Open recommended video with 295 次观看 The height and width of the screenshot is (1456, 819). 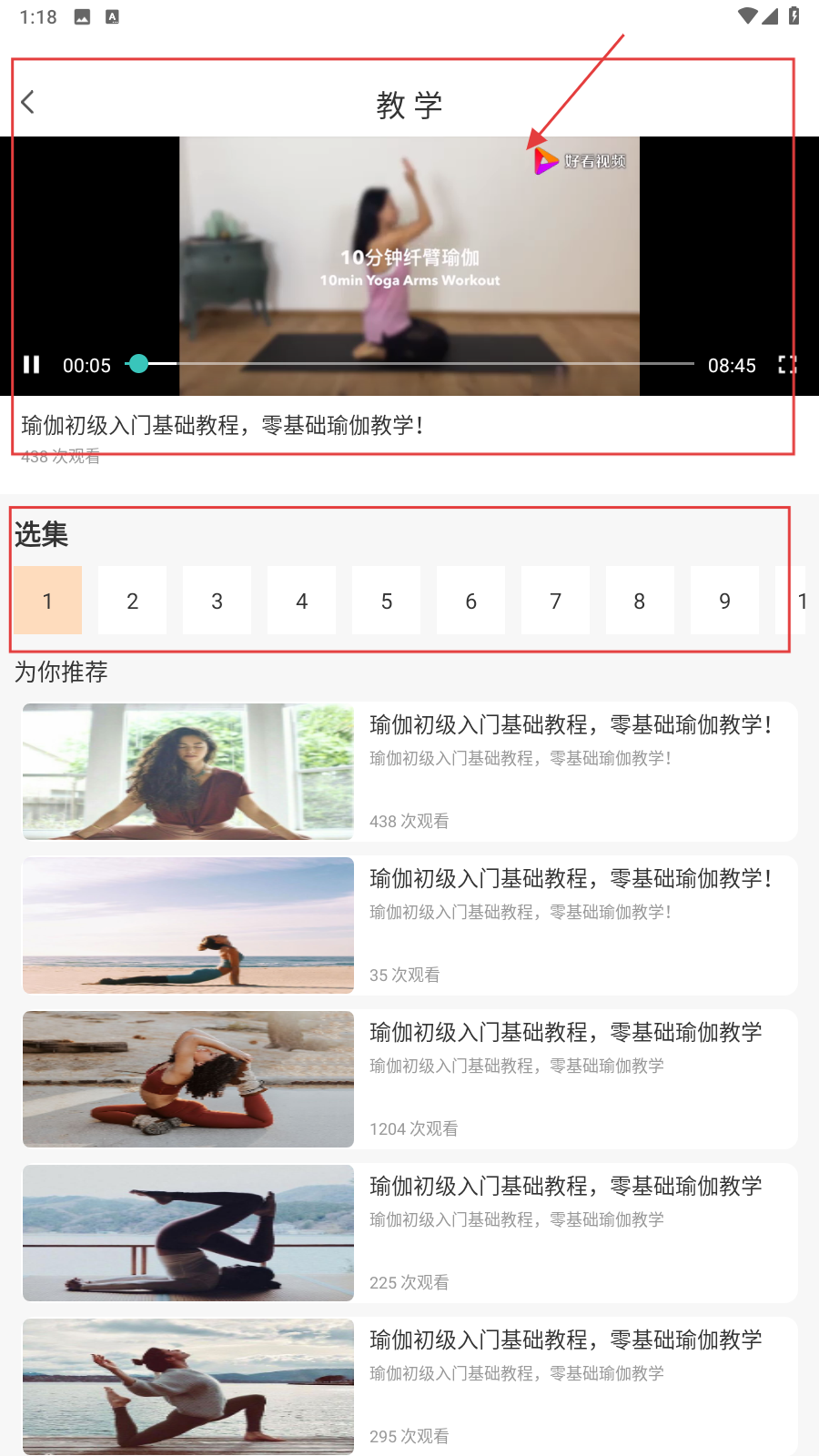pos(409,1387)
